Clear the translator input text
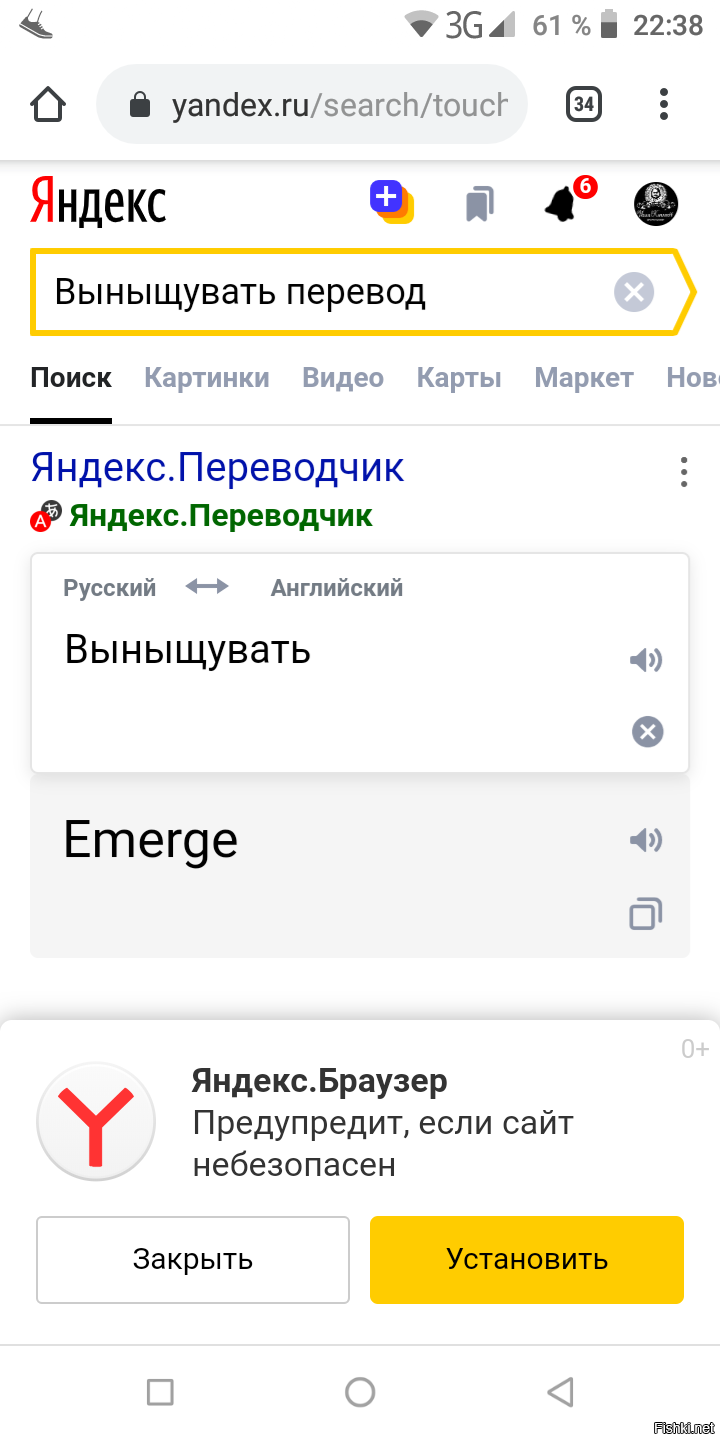Image resolution: width=720 pixels, height=1440 pixels. click(x=648, y=732)
